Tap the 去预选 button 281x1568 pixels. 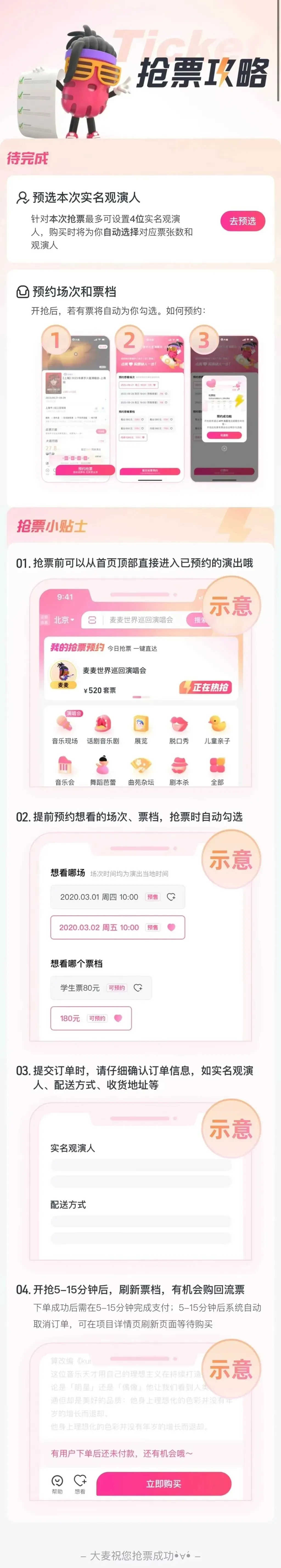pos(242,221)
